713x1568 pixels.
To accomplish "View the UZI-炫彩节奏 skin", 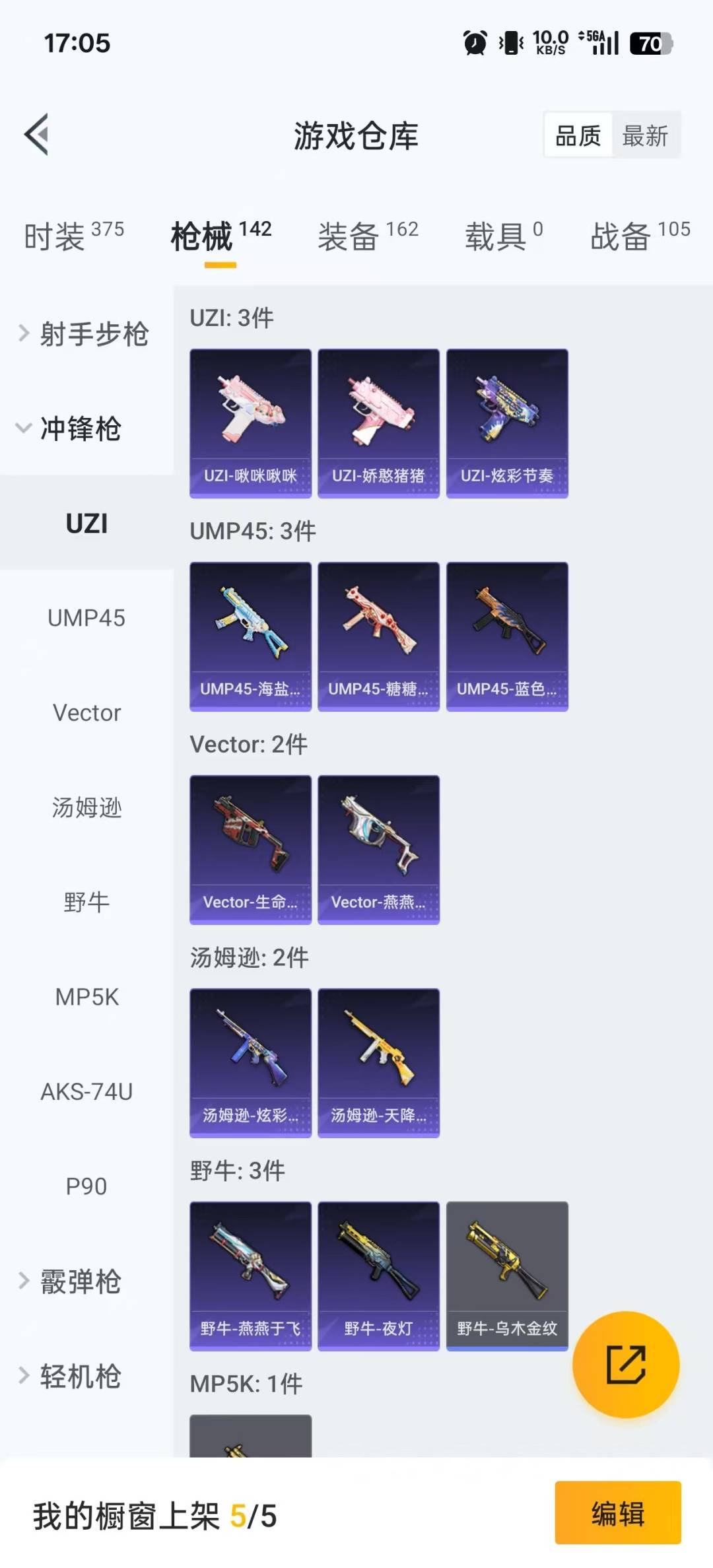I will click(x=507, y=423).
